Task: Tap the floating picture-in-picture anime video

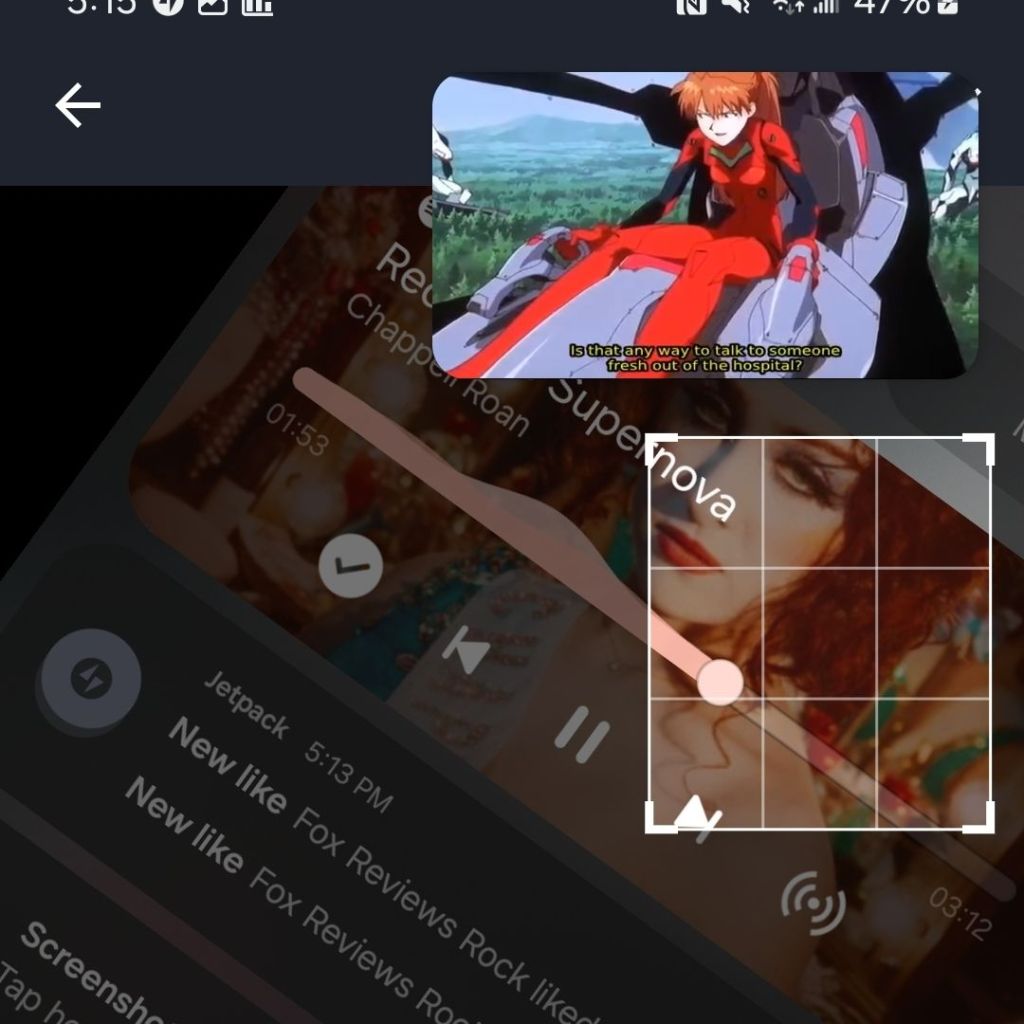Action: tap(704, 226)
